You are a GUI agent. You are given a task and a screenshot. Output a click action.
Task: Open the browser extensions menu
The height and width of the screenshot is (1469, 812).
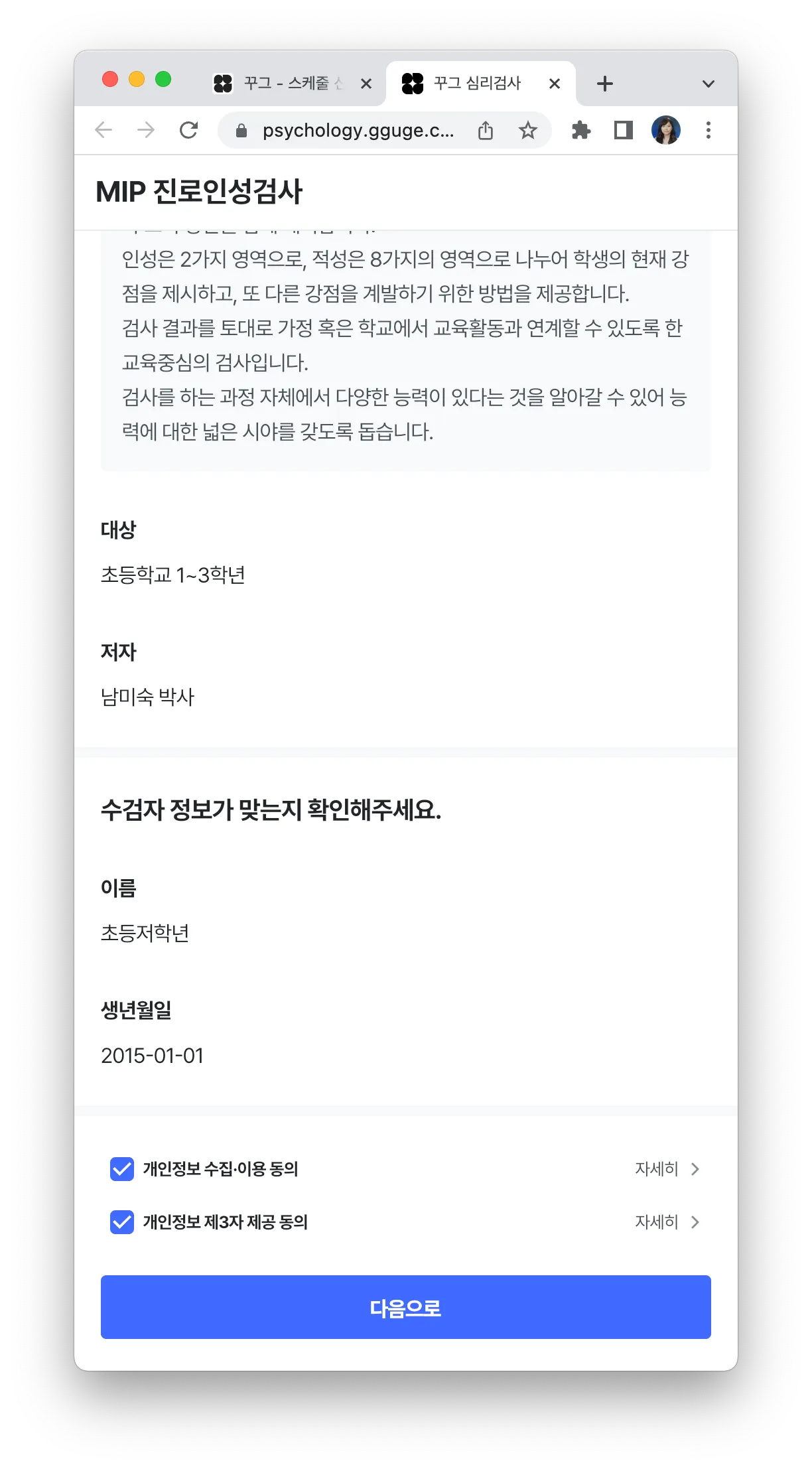pyautogui.click(x=581, y=130)
